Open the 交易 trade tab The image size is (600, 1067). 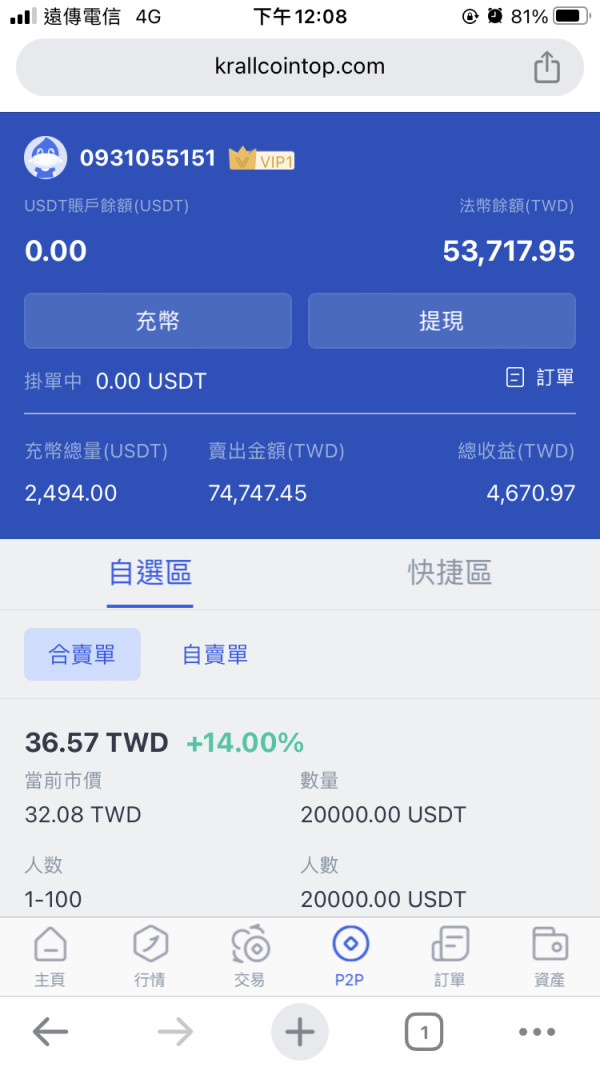[x=250, y=956]
